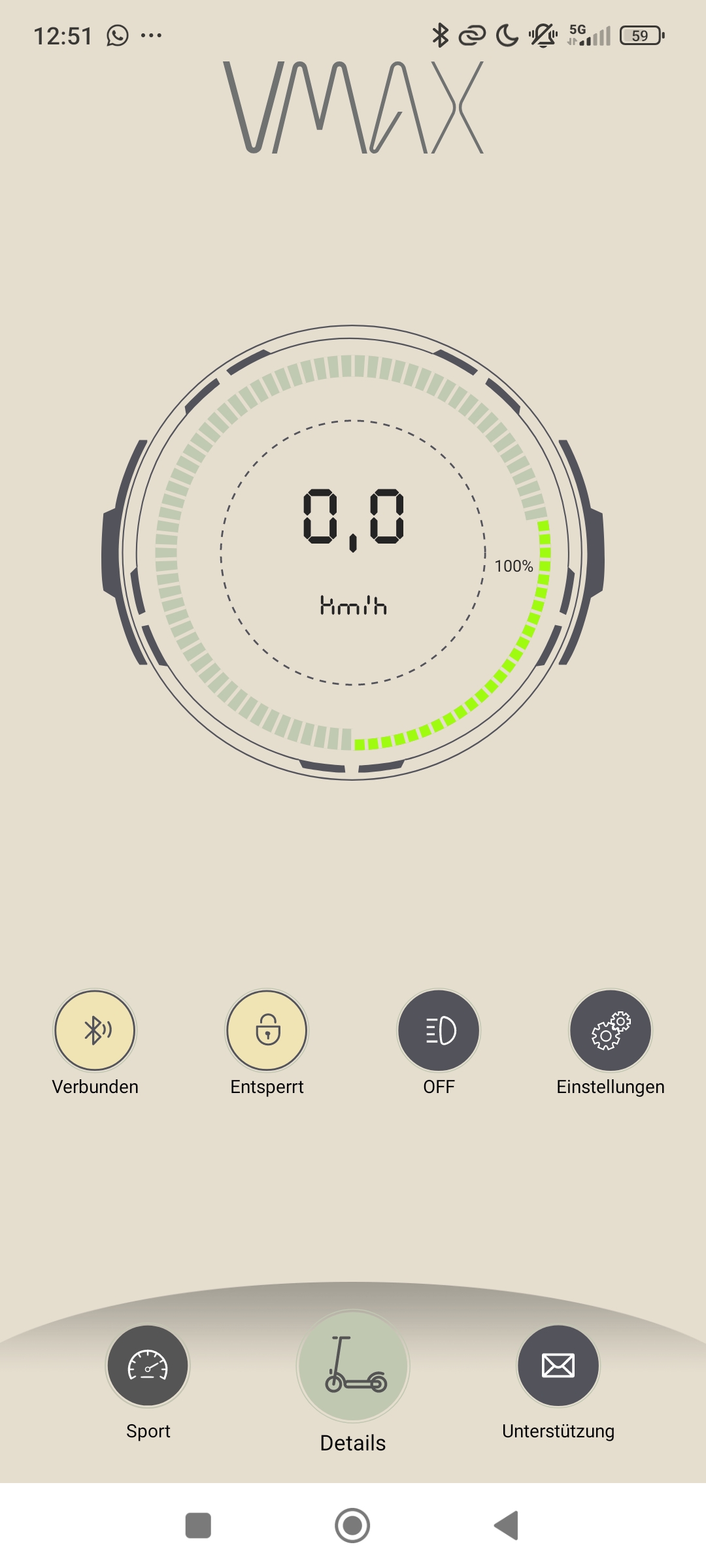Image resolution: width=706 pixels, height=1568 pixels.
Task: Open Einstellungen settings
Action: (611, 1030)
